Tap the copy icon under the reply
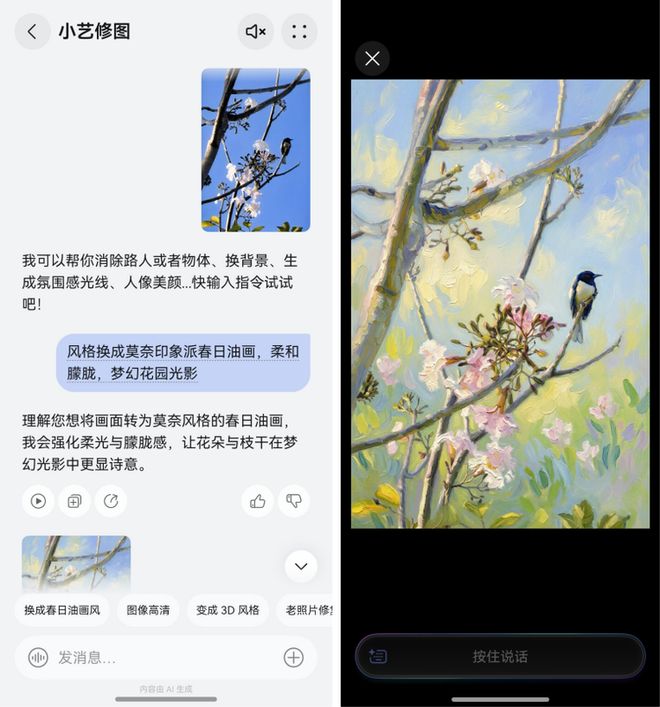 pos(74,501)
